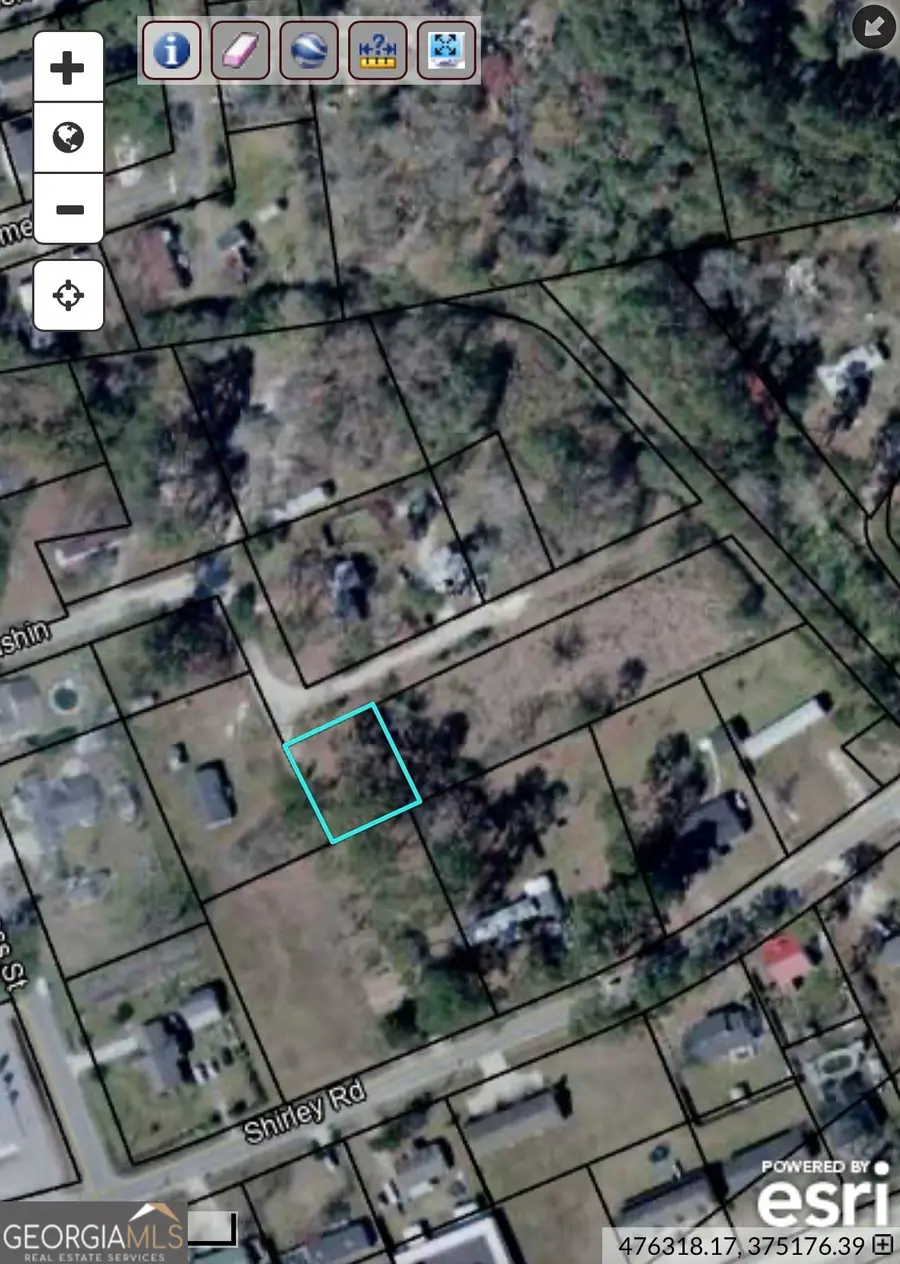Select the distance measure tool

378,49
